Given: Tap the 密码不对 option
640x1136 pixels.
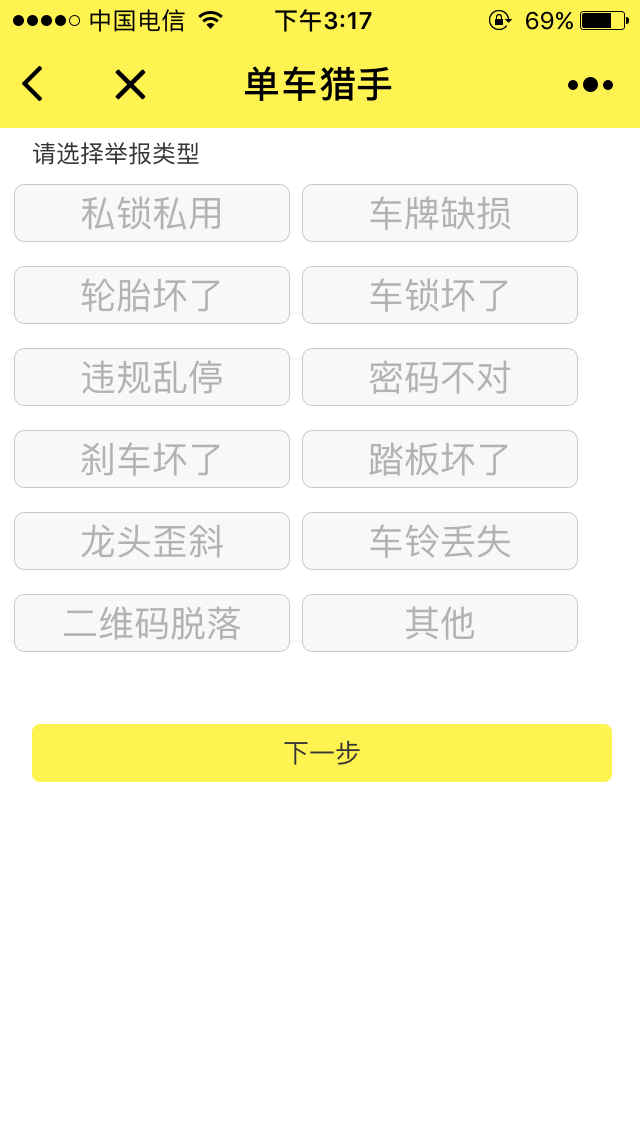Looking at the screenshot, I should (x=440, y=377).
